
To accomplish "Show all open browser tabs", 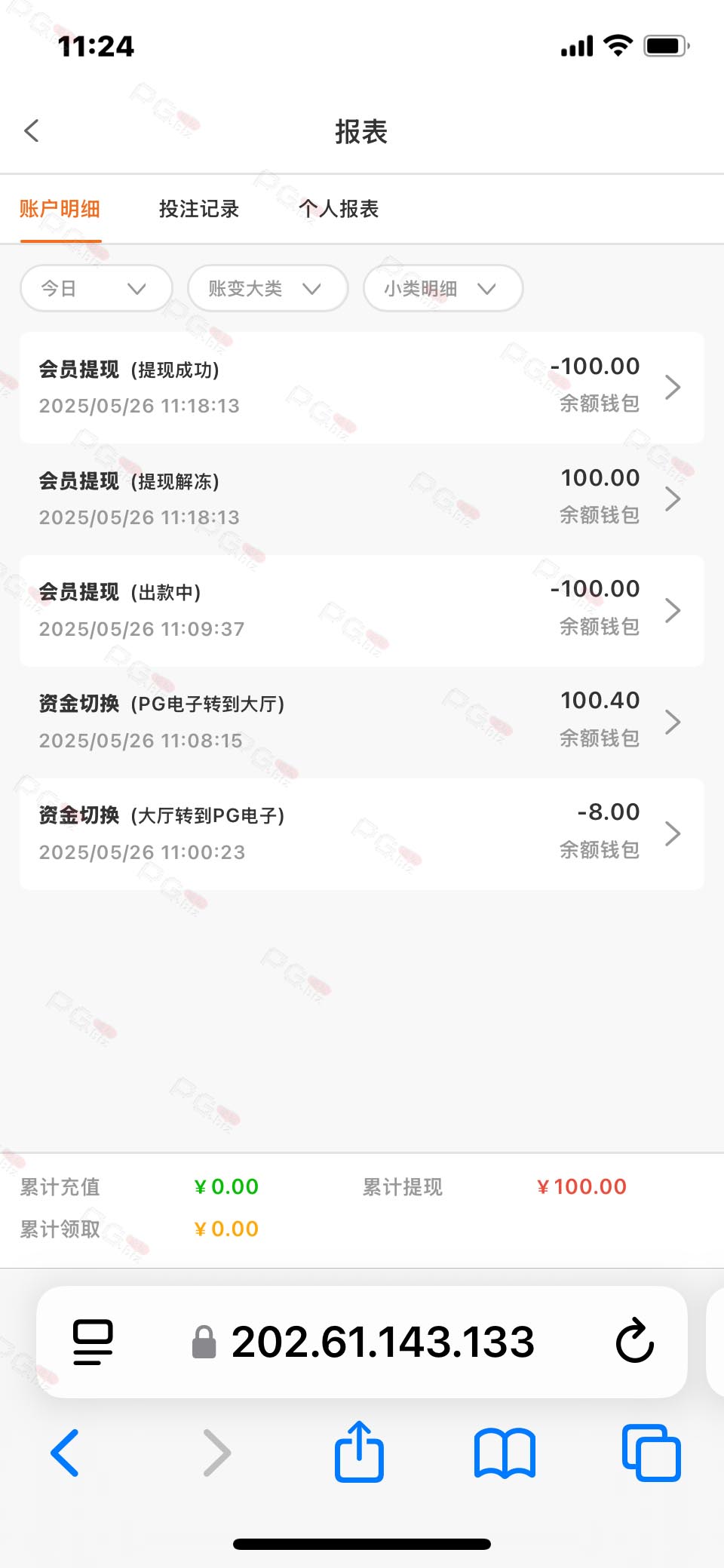I will [652, 1453].
